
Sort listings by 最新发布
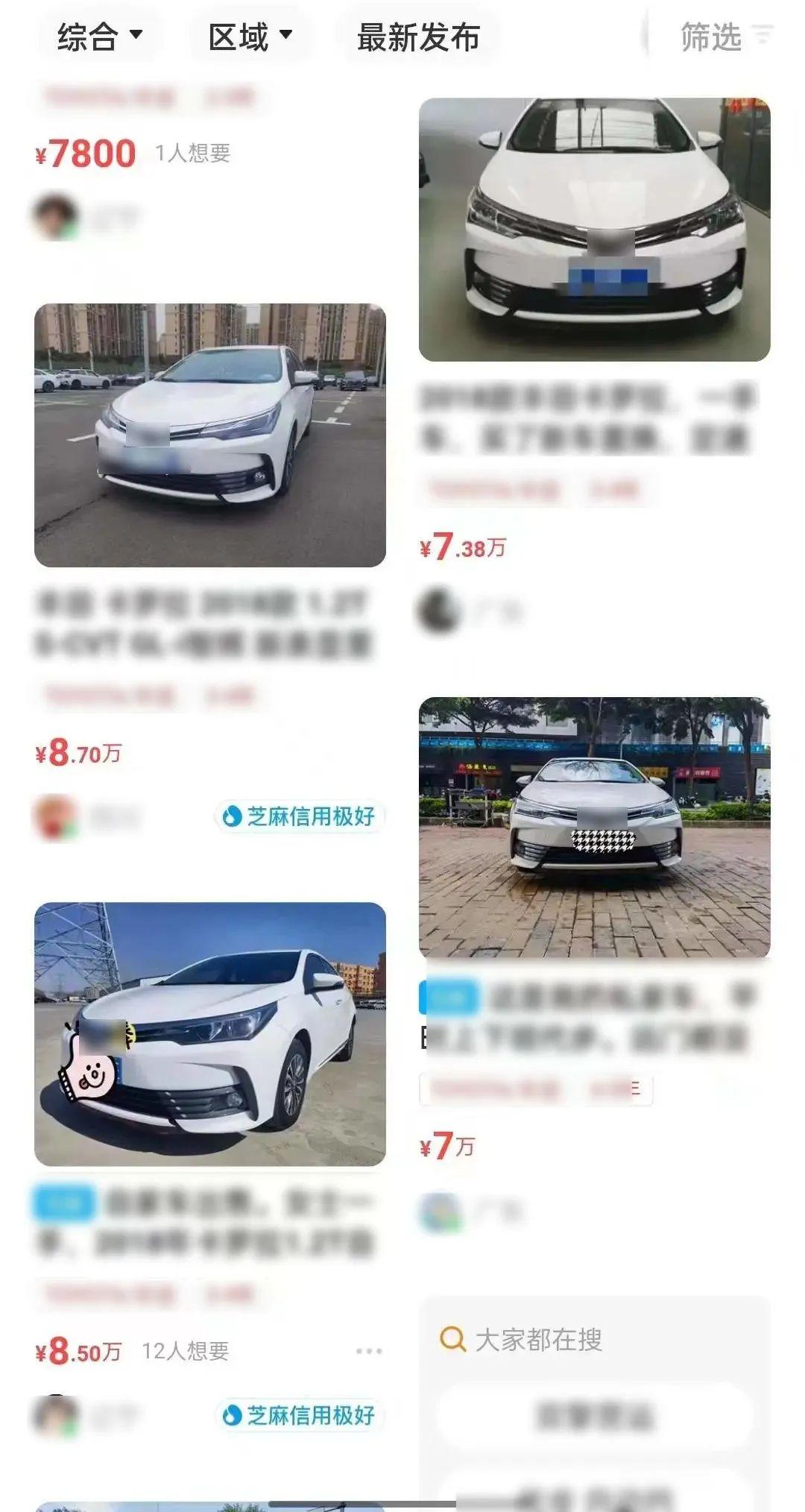coord(418,37)
